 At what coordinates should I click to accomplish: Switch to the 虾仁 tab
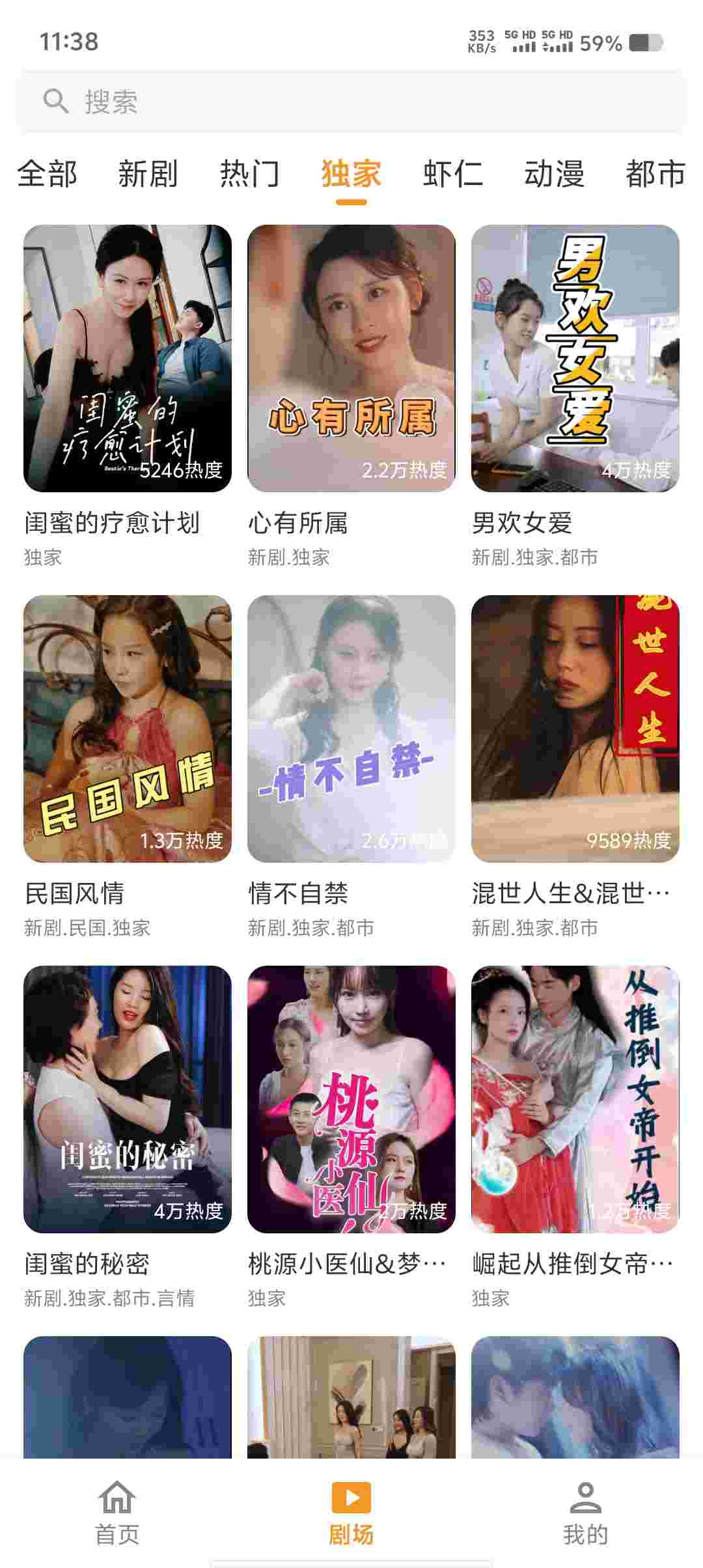(x=452, y=174)
